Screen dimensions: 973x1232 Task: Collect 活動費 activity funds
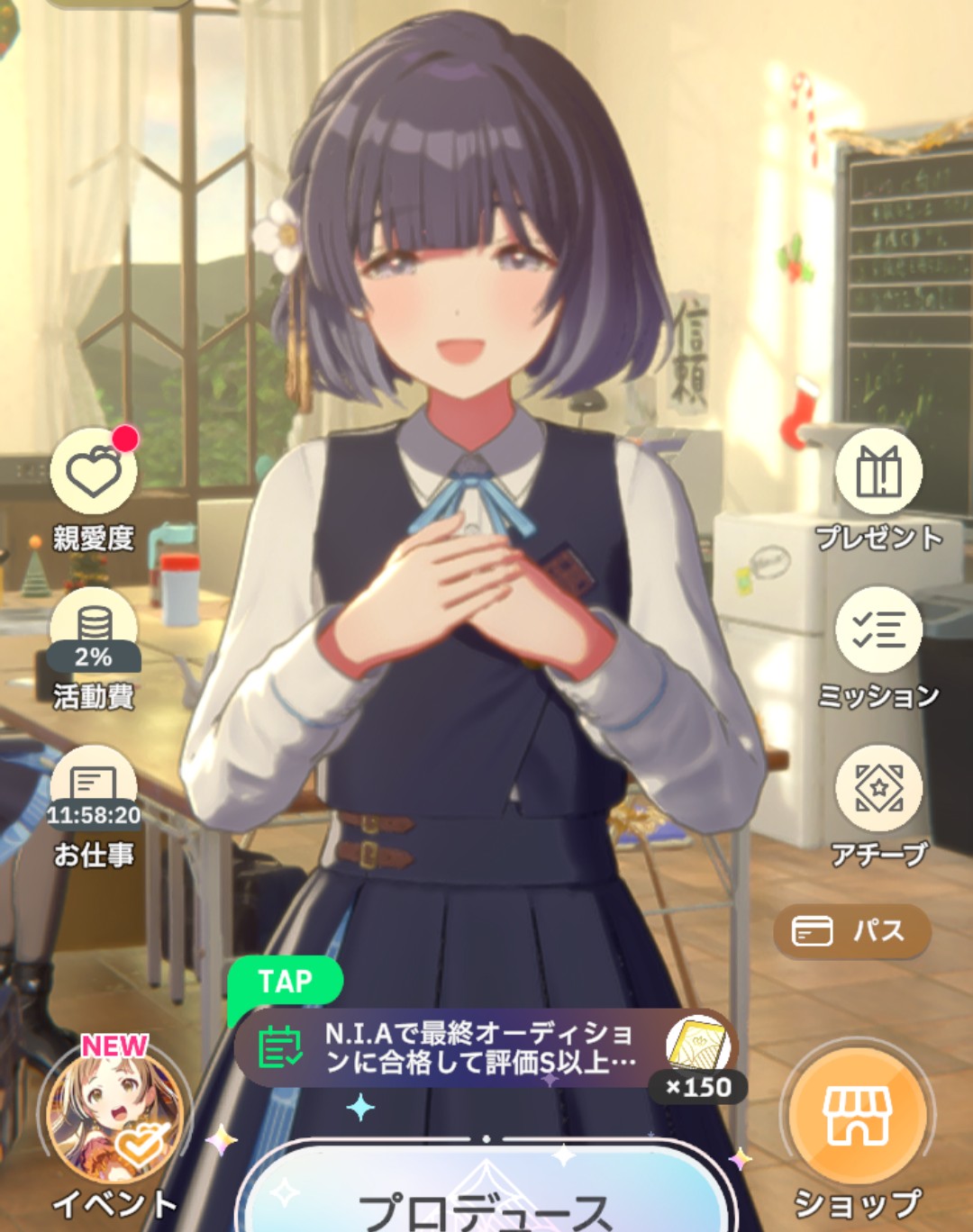point(94,632)
